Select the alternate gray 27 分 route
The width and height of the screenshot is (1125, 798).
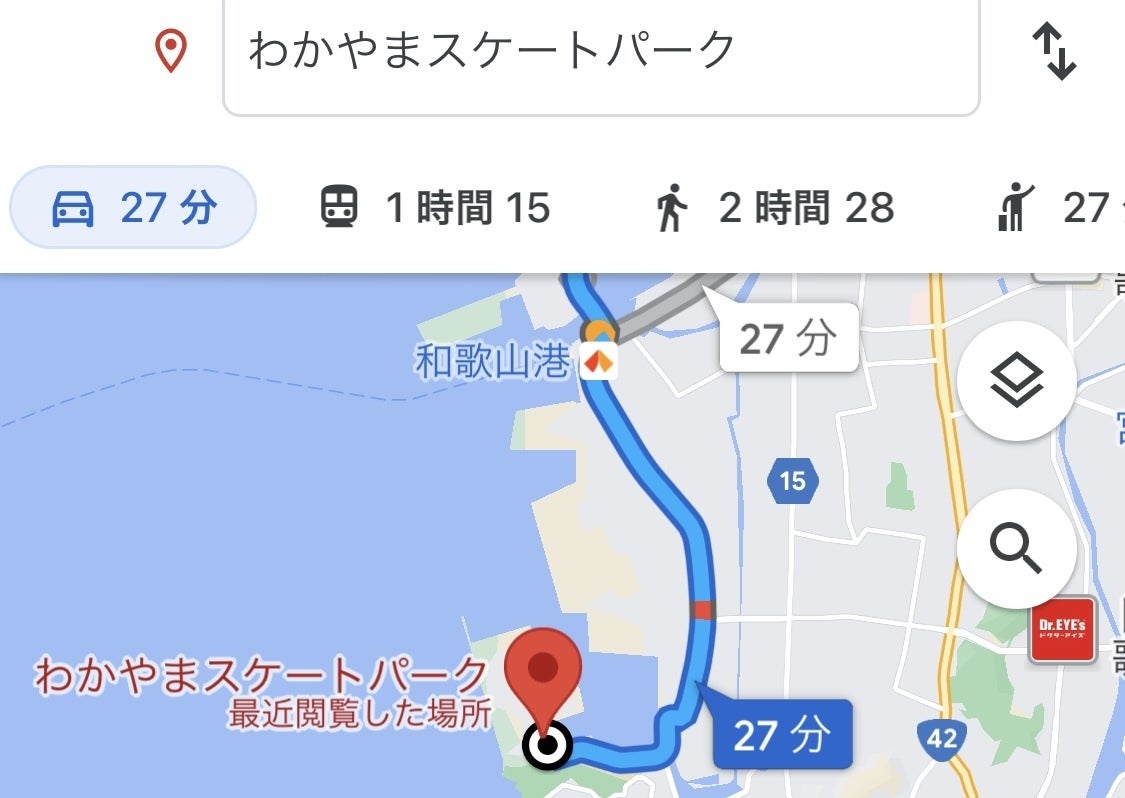[788, 339]
